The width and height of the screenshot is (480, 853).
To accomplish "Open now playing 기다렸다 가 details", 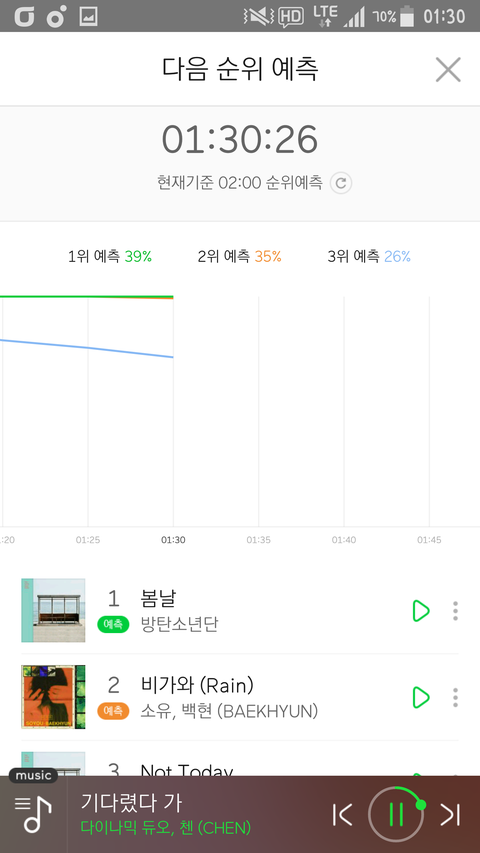I will (166, 814).
